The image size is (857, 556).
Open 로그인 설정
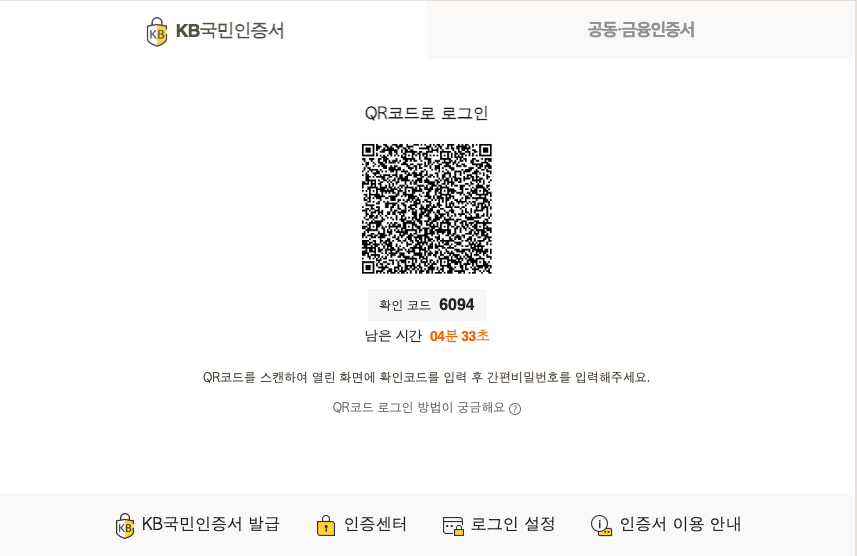[x=499, y=524]
